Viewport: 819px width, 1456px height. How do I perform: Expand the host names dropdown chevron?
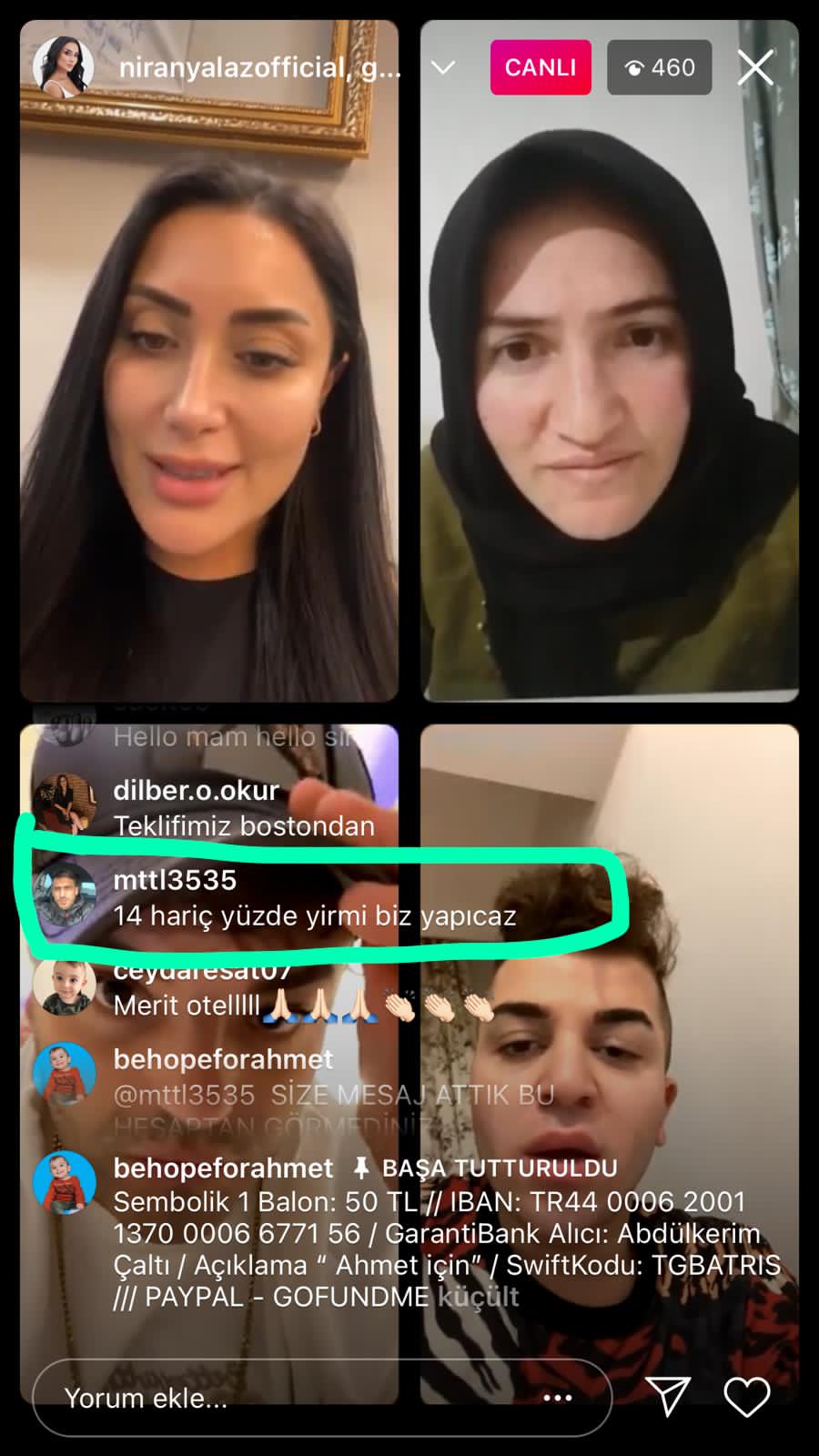pos(442,68)
